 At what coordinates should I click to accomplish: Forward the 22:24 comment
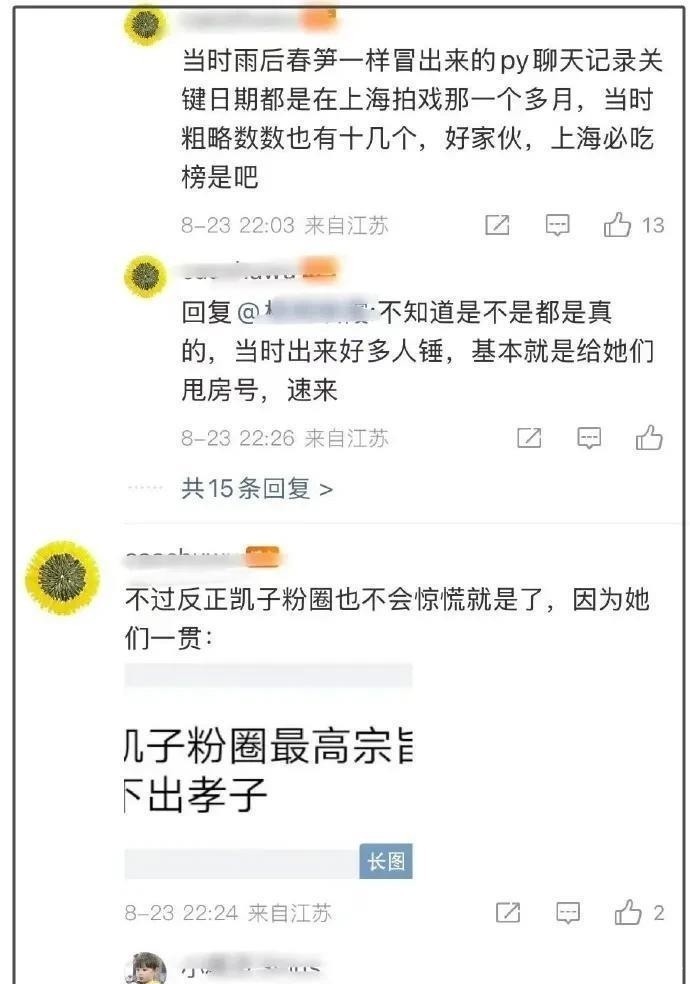coord(508,912)
